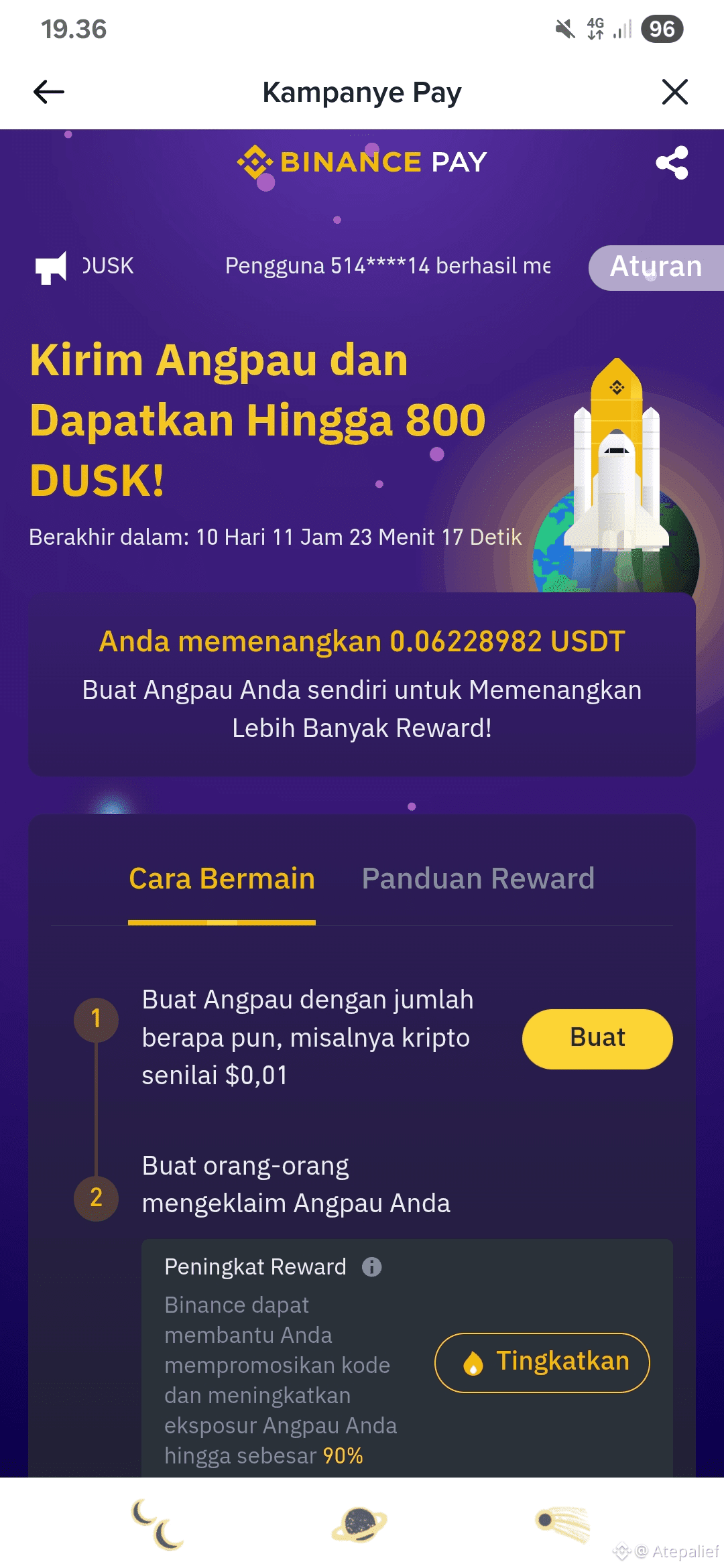
Task: Switch to the Panduan Reward tab
Action: click(478, 878)
